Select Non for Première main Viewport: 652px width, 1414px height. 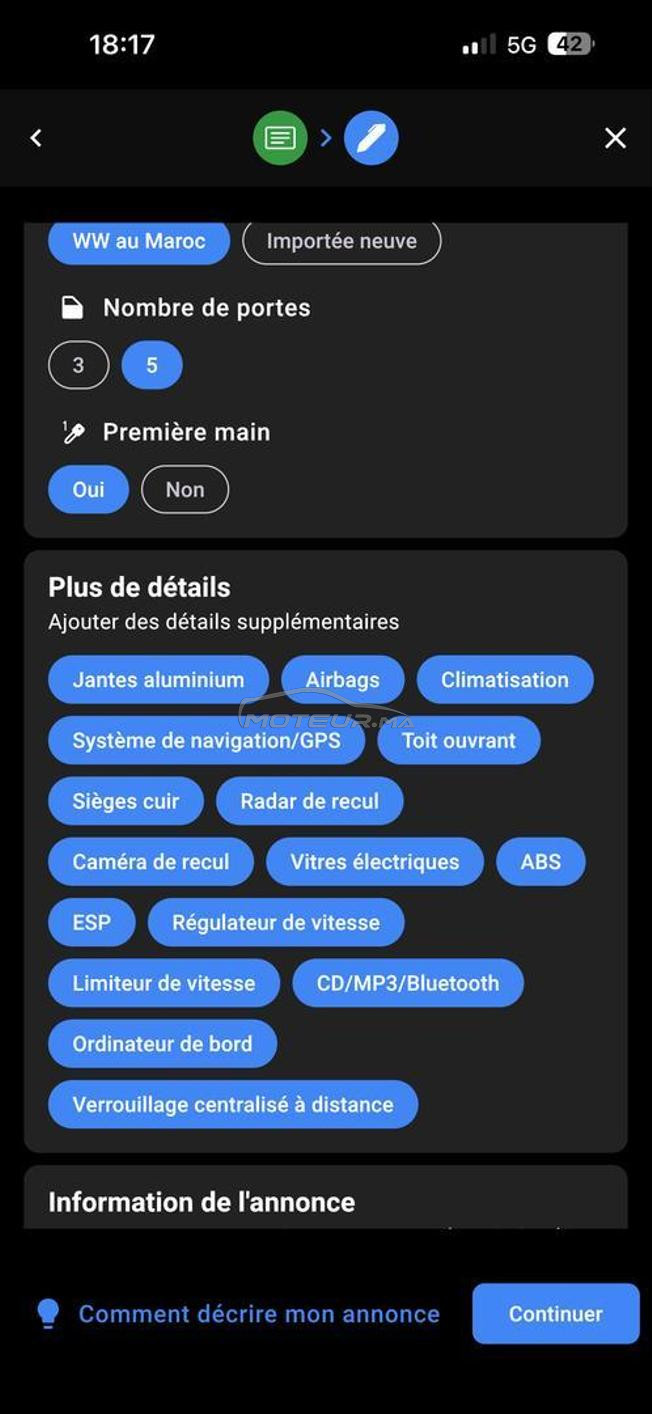(x=185, y=489)
